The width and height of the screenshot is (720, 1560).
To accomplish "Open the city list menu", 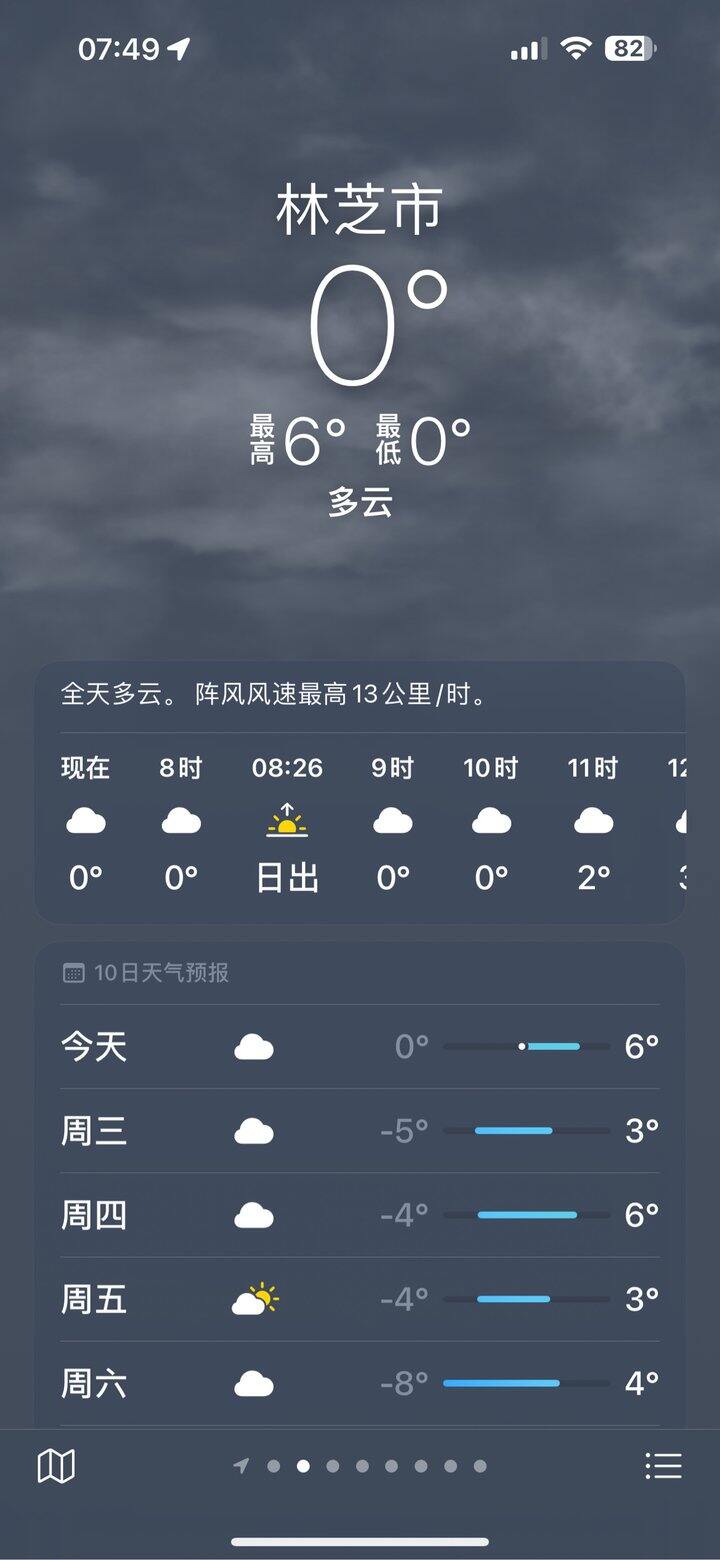I will click(x=663, y=1466).
